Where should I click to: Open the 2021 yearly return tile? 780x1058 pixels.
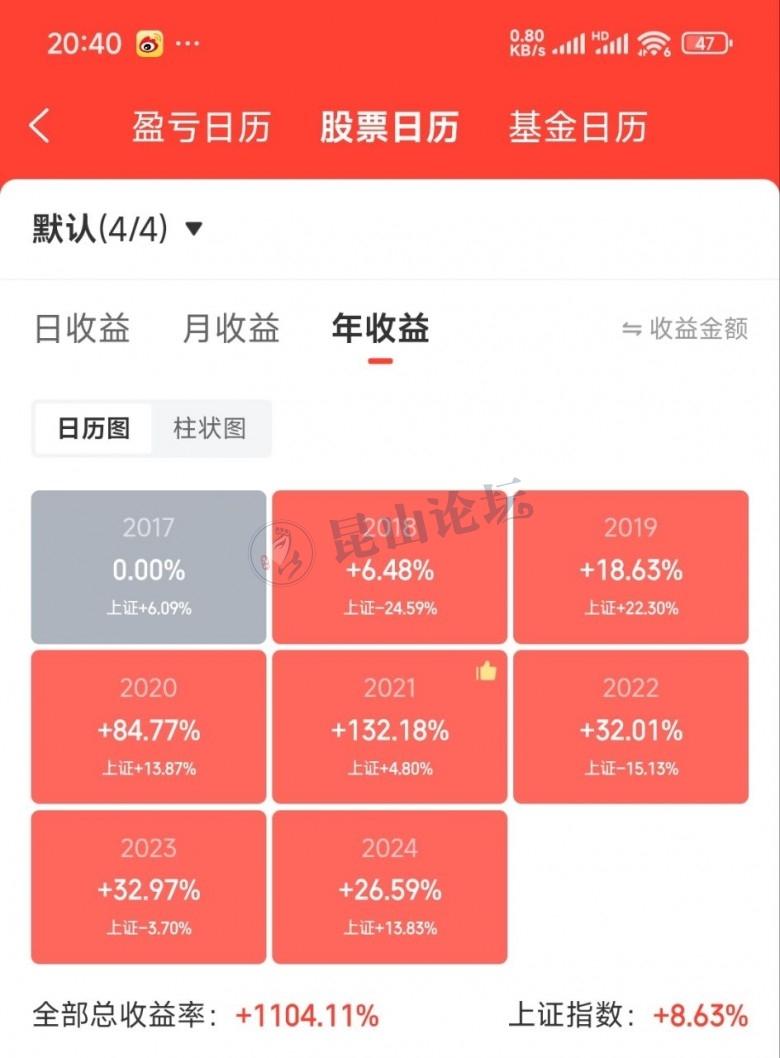click(389, 727)
